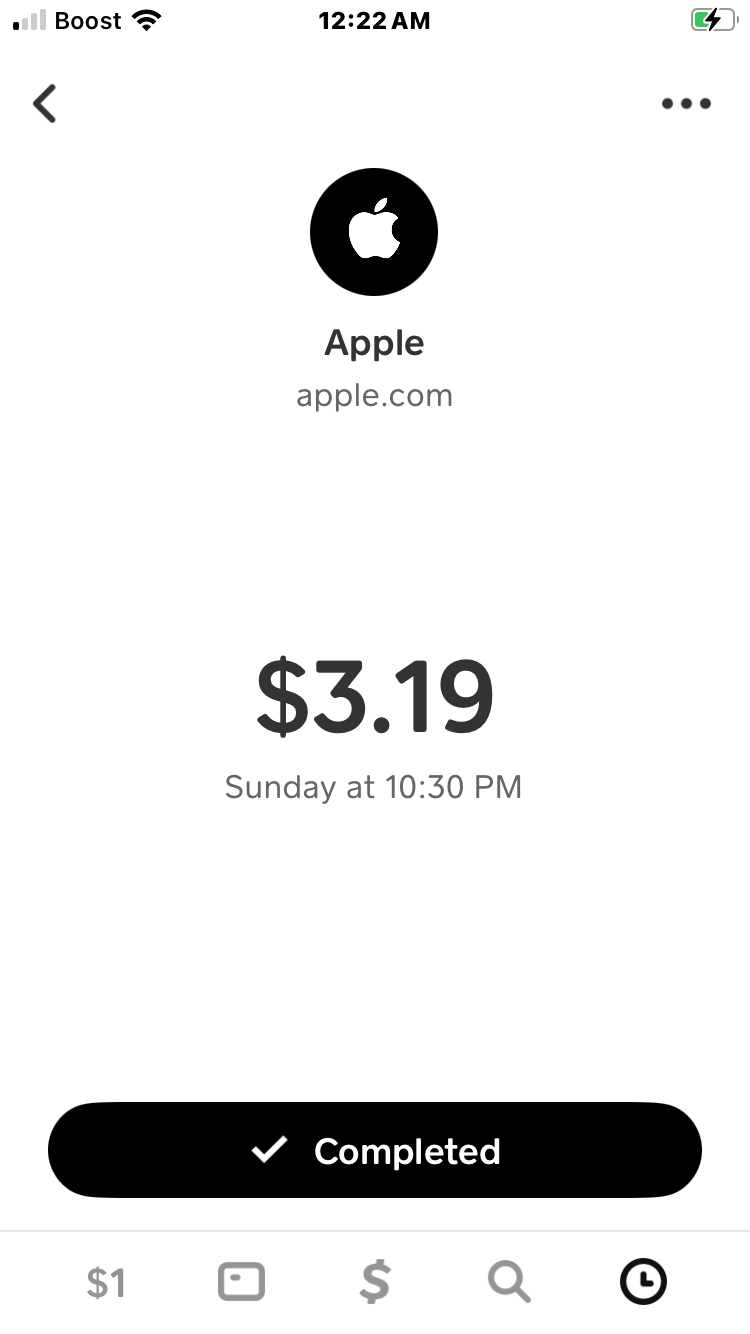
Task: Switch to the Cash Card tab
Action: point(241,1281)
